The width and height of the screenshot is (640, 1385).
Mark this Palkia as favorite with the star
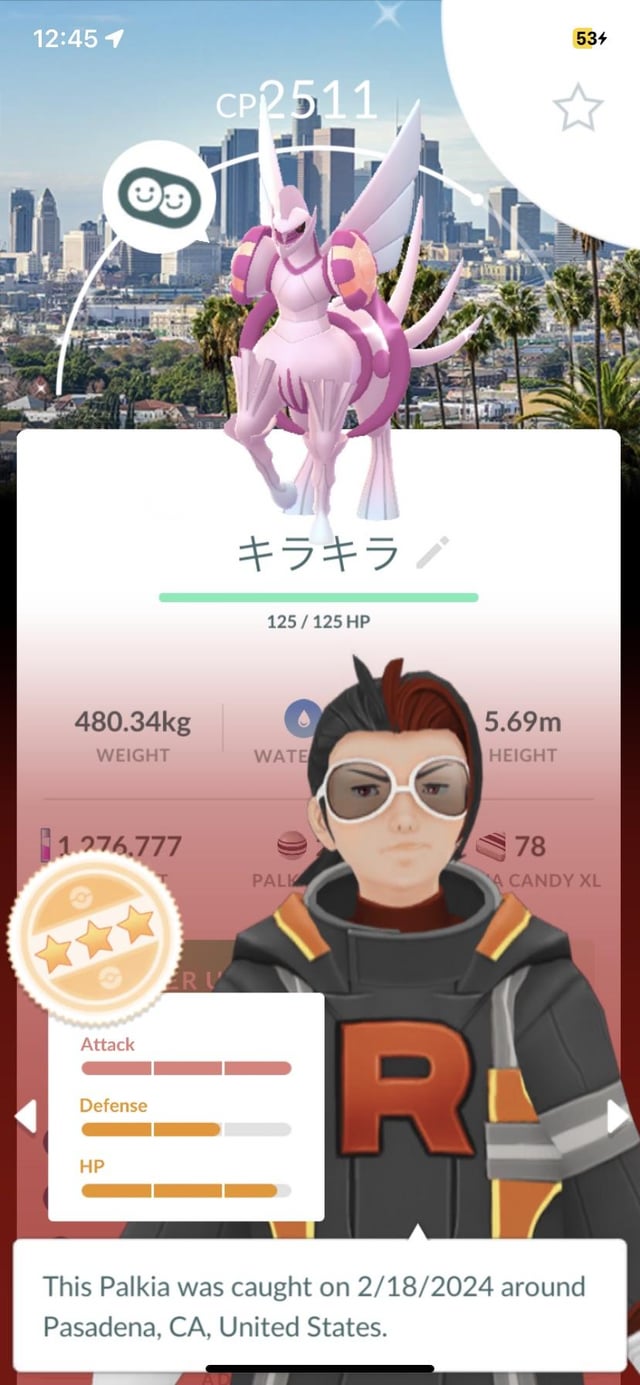pos(578,108)
